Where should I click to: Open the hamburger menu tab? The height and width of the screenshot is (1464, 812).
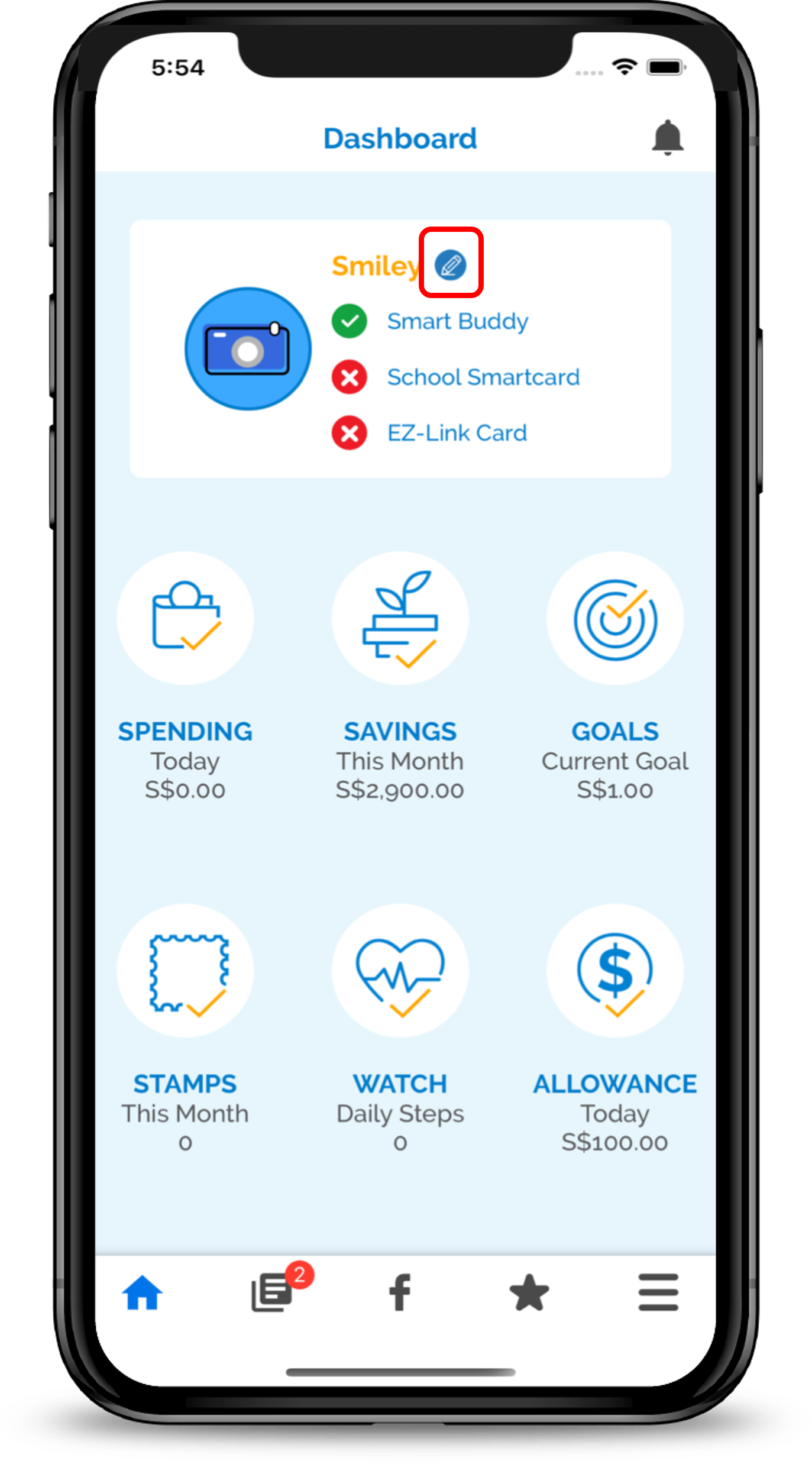click(658, 1292)
